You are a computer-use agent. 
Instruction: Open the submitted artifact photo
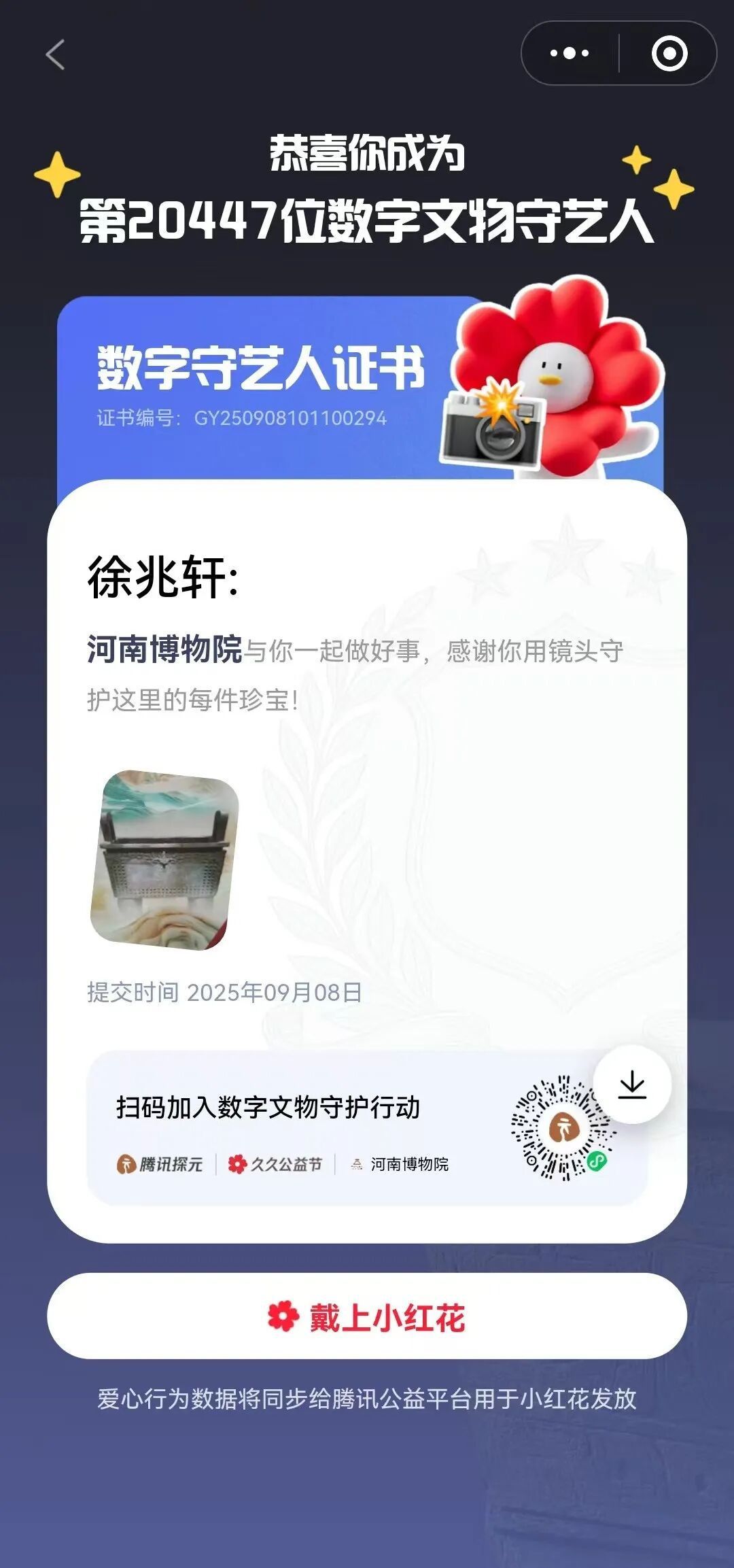click(x=164, y=859)
